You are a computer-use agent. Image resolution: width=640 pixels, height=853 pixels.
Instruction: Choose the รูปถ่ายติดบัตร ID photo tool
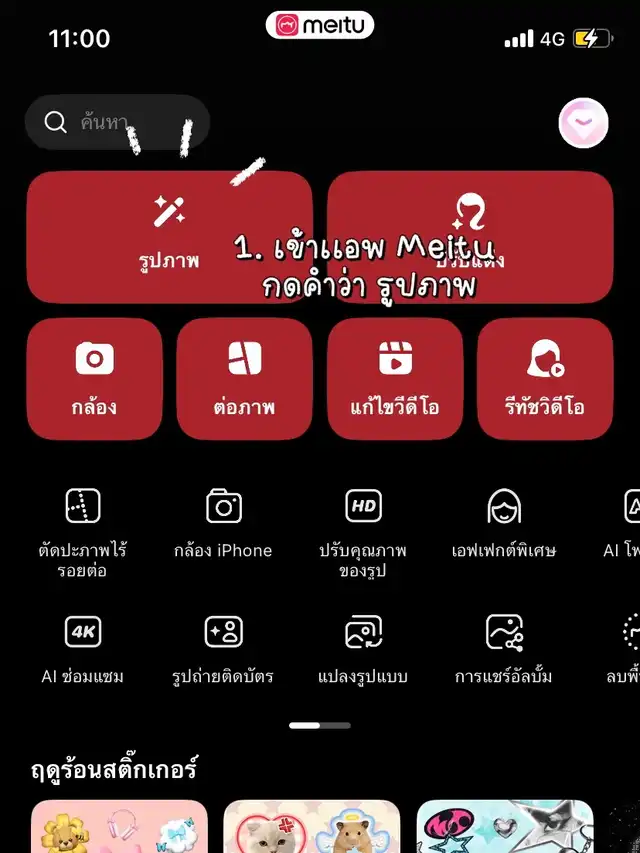coord(223,648)
